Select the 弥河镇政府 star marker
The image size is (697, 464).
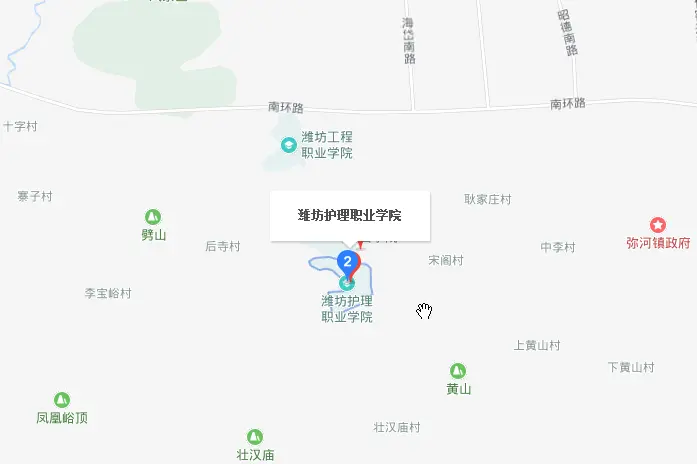658,225
